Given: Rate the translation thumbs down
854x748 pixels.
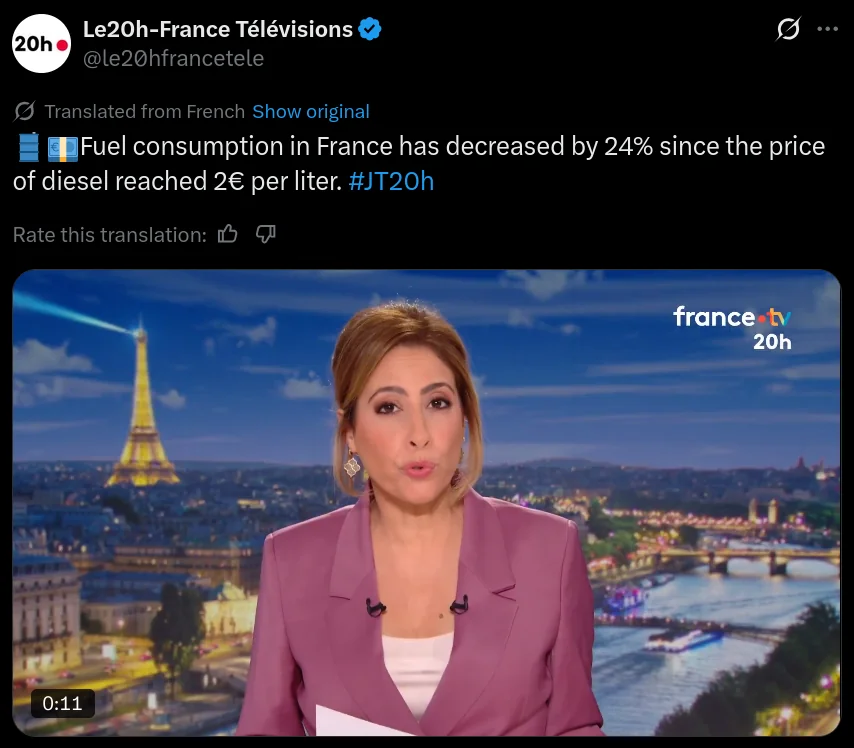Looking at the screenshot, I should (x=265, y=234).
